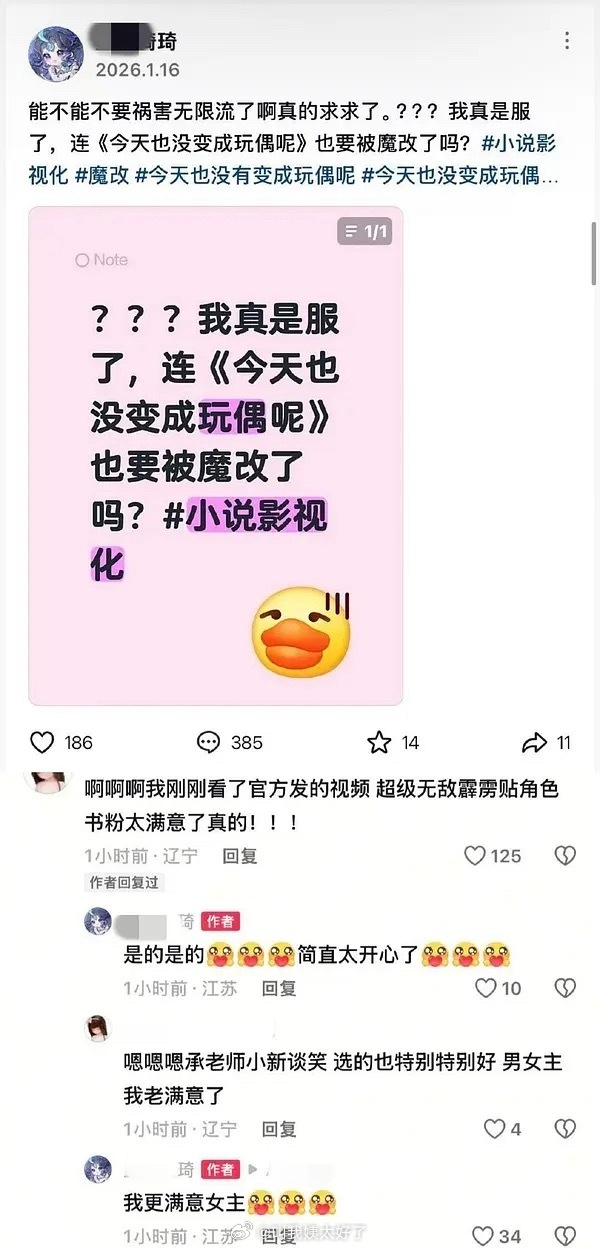Viewport: 600px width, 1248px height.
Task: Dislike the 男女主我老满意了 comment
Action: 565,1129
